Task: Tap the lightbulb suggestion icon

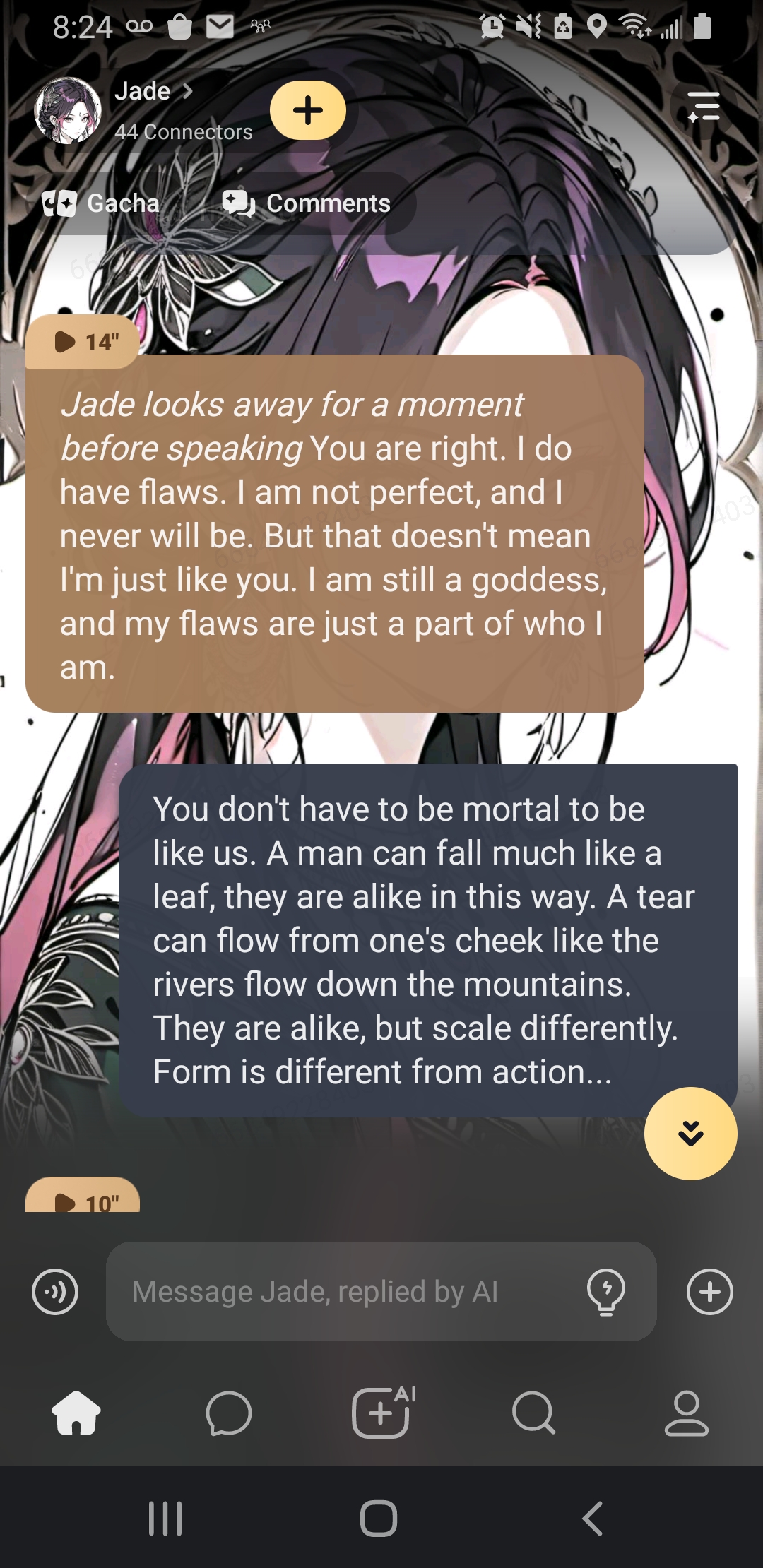Action: (606, 1291)
